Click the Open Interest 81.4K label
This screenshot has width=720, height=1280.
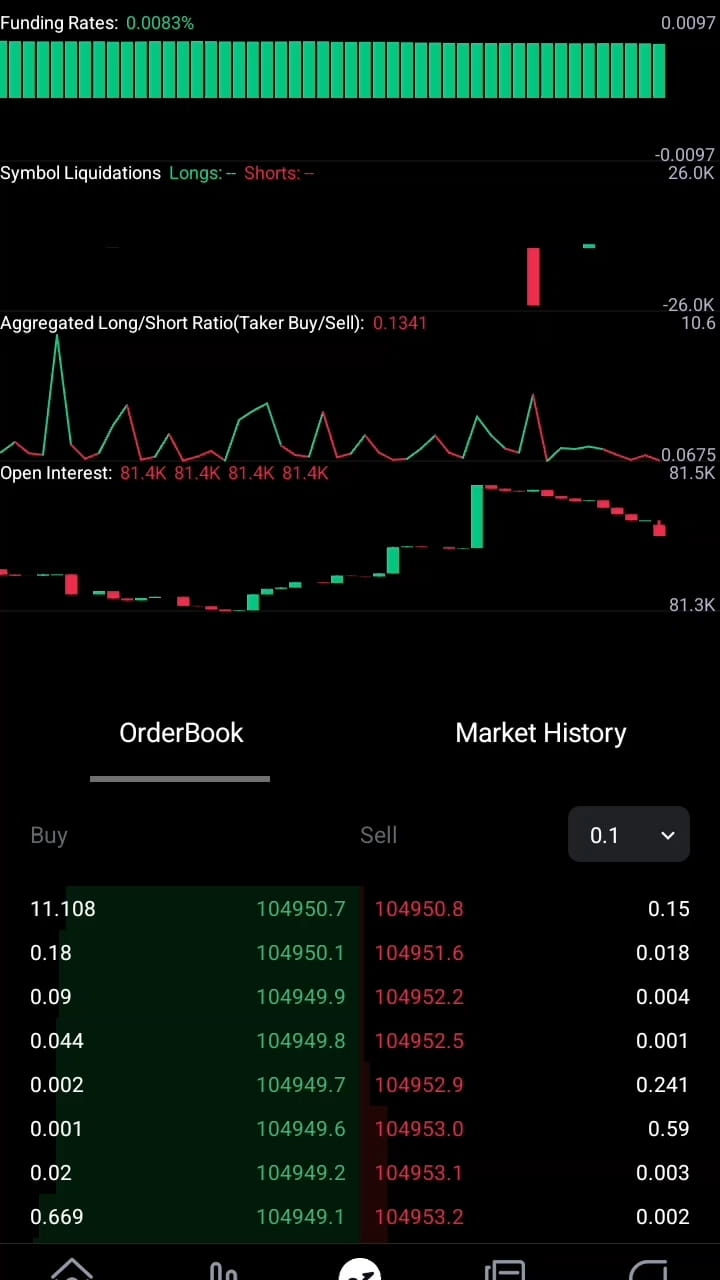click(143, 473)
